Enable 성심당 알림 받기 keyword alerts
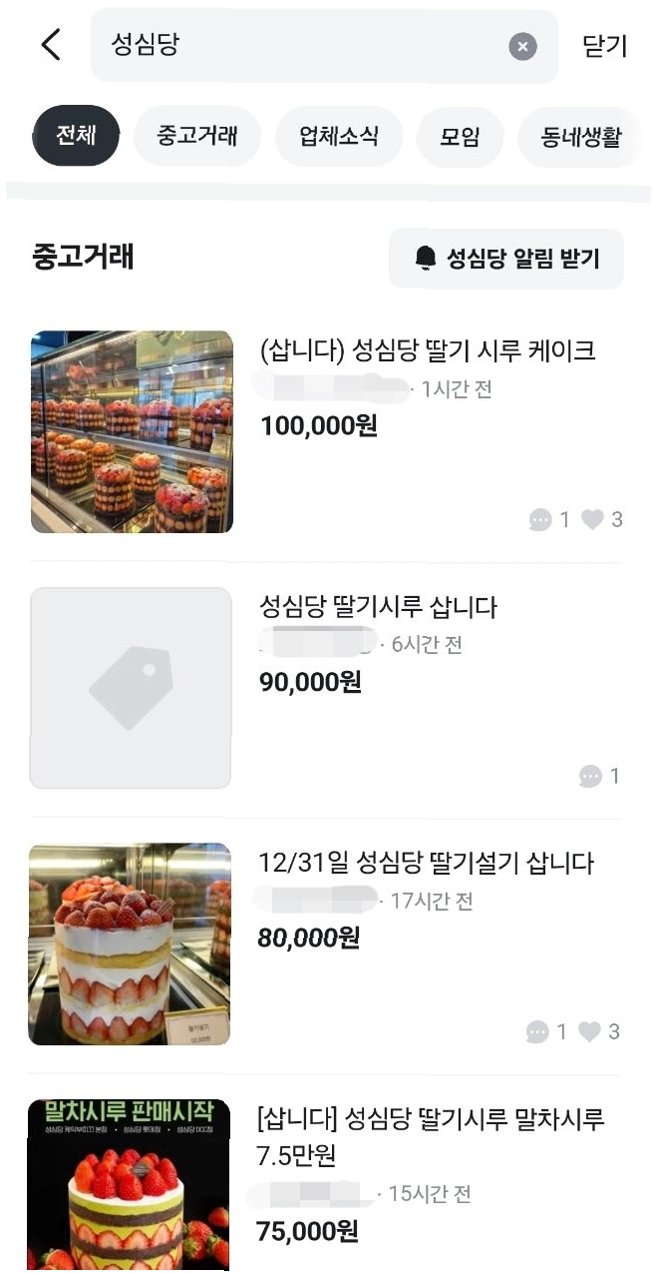 [x=506, y=258]
